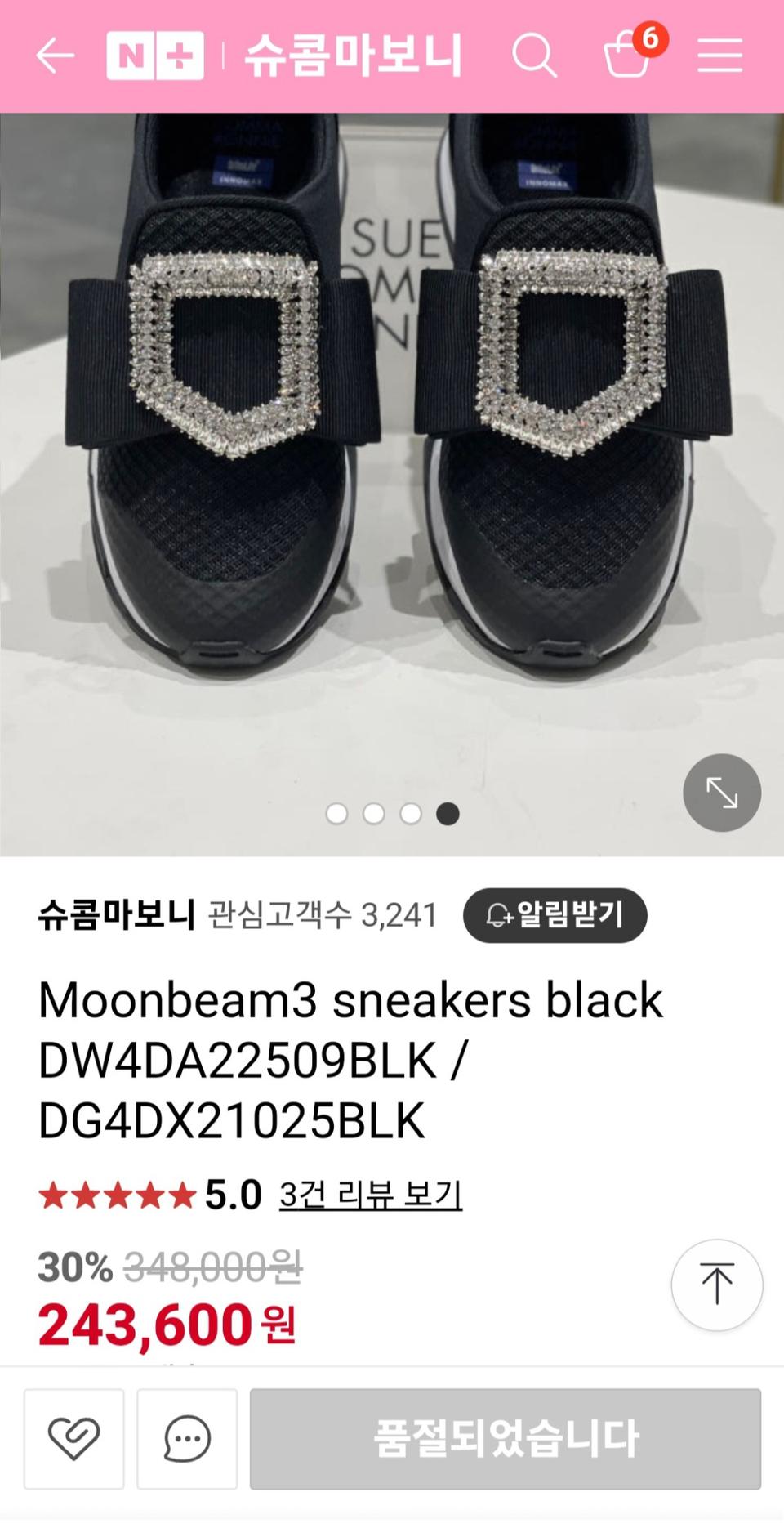Select the fourth carousel indicator dot
Image resolution: width=784 pixels, height=1537 pixels.
(x=445, y=815)
